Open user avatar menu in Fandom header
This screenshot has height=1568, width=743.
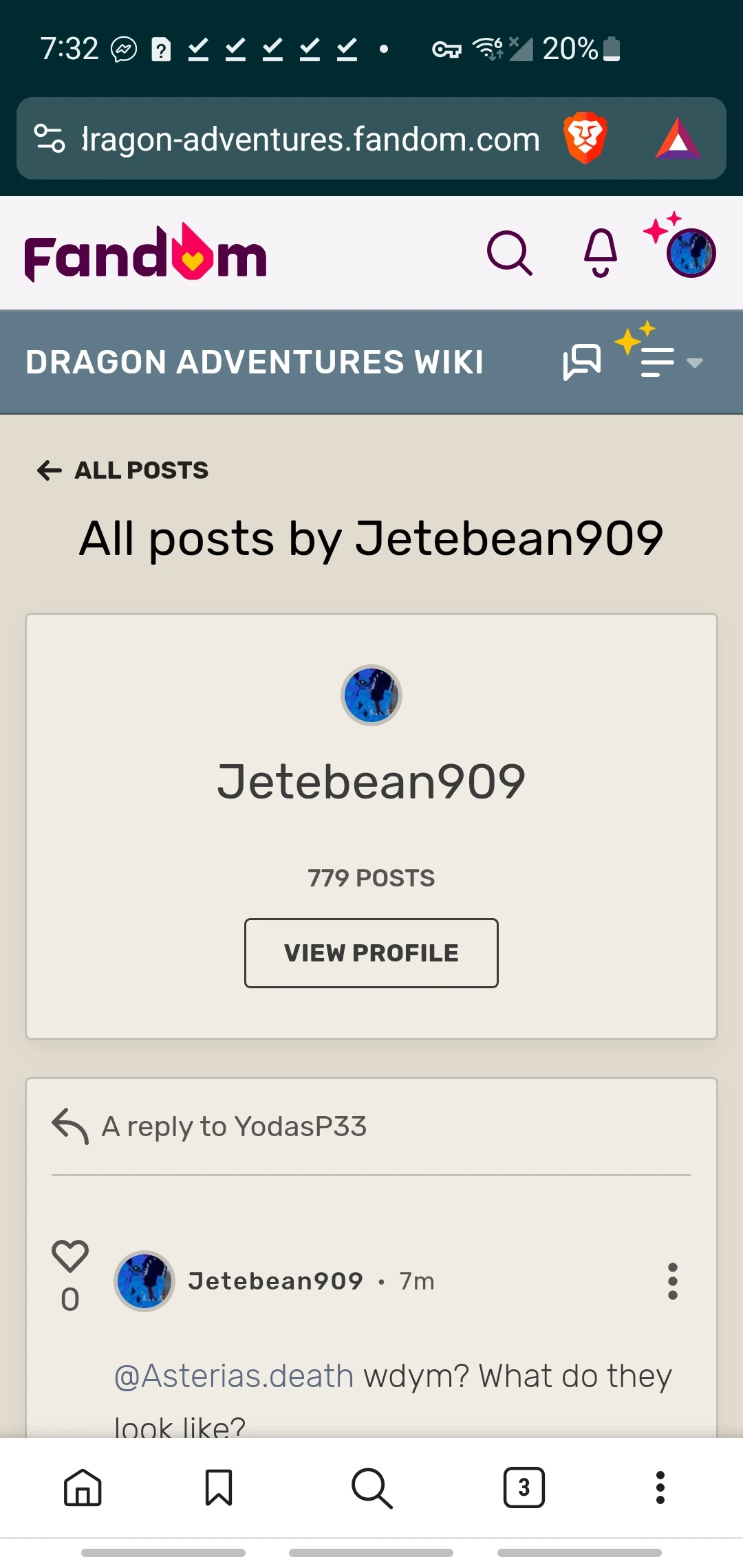pos(691,253)
